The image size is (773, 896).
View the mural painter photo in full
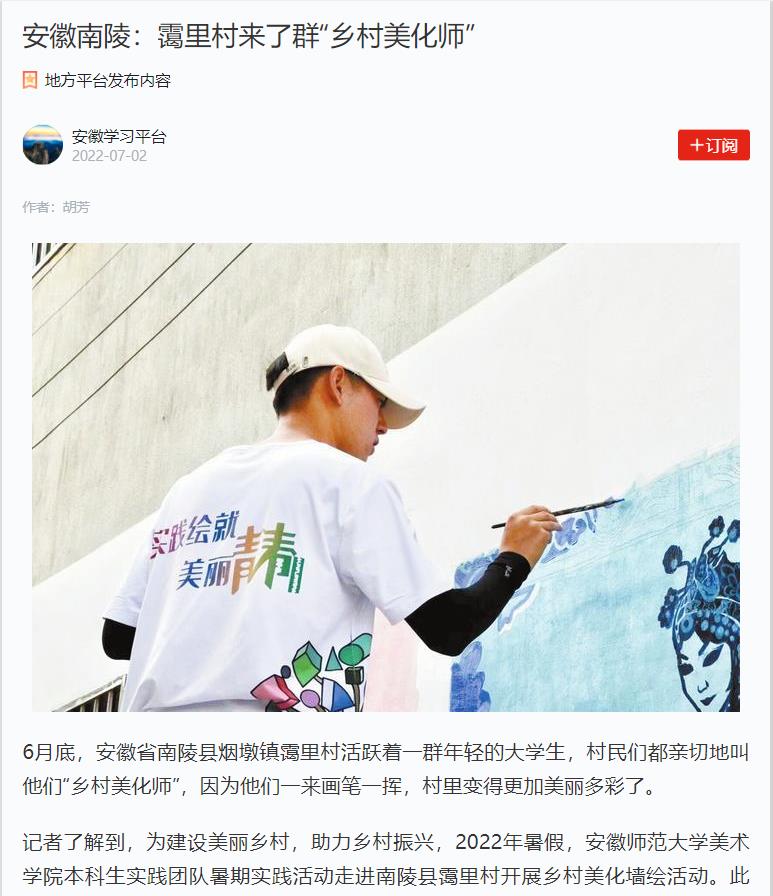[386, 477]
